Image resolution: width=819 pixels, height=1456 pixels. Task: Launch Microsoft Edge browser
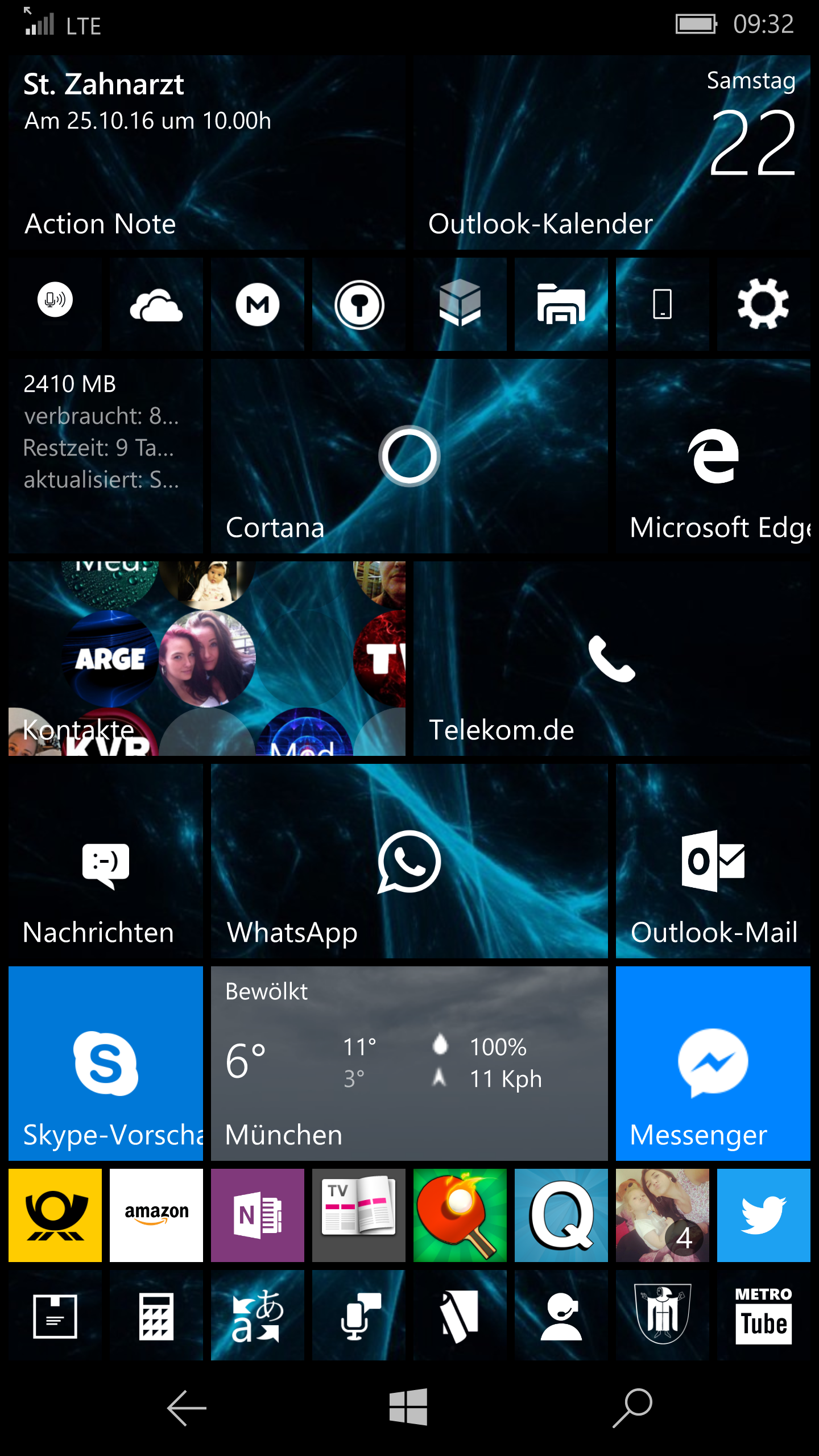[713, 456]
